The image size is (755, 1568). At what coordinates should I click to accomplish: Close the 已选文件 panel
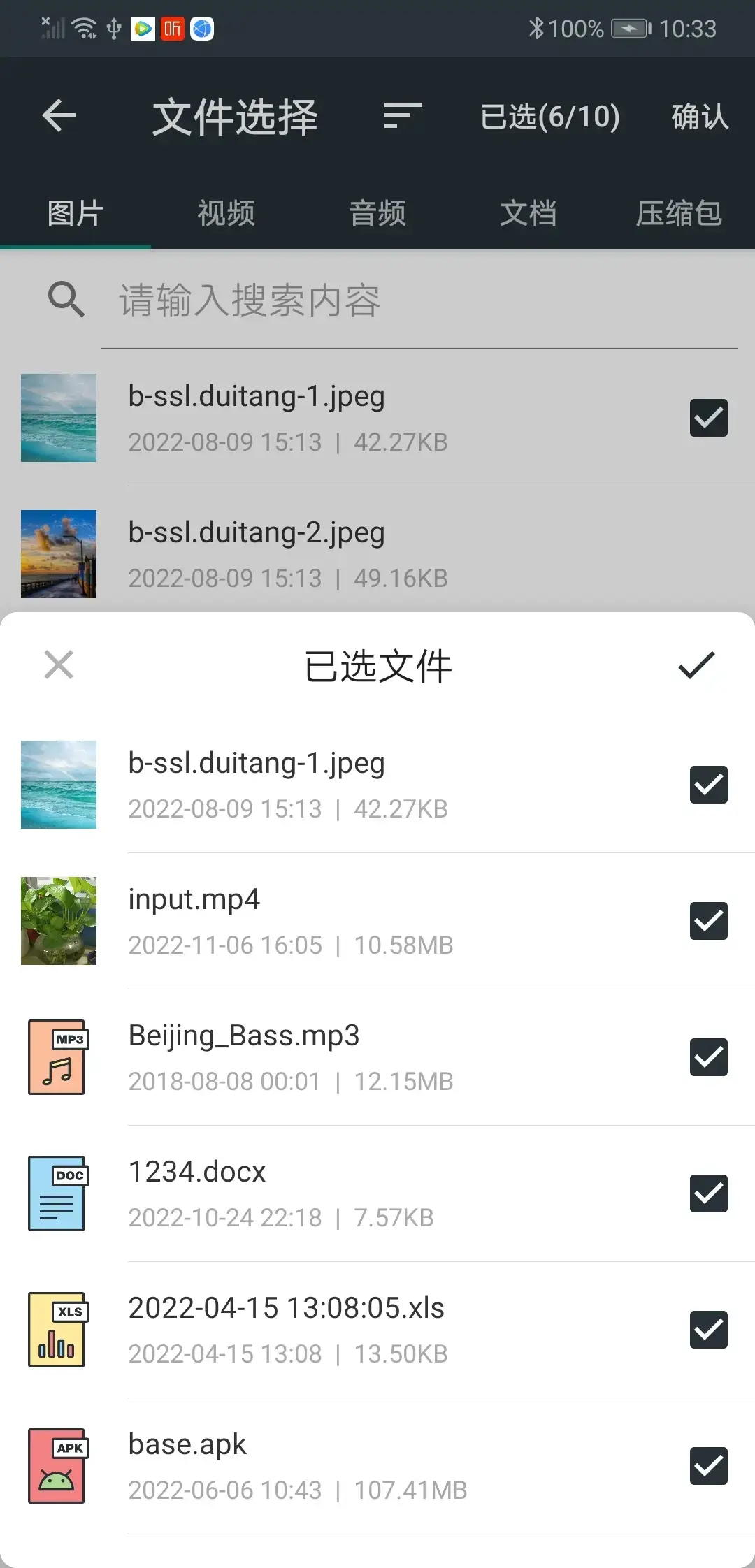pos(59,665)
